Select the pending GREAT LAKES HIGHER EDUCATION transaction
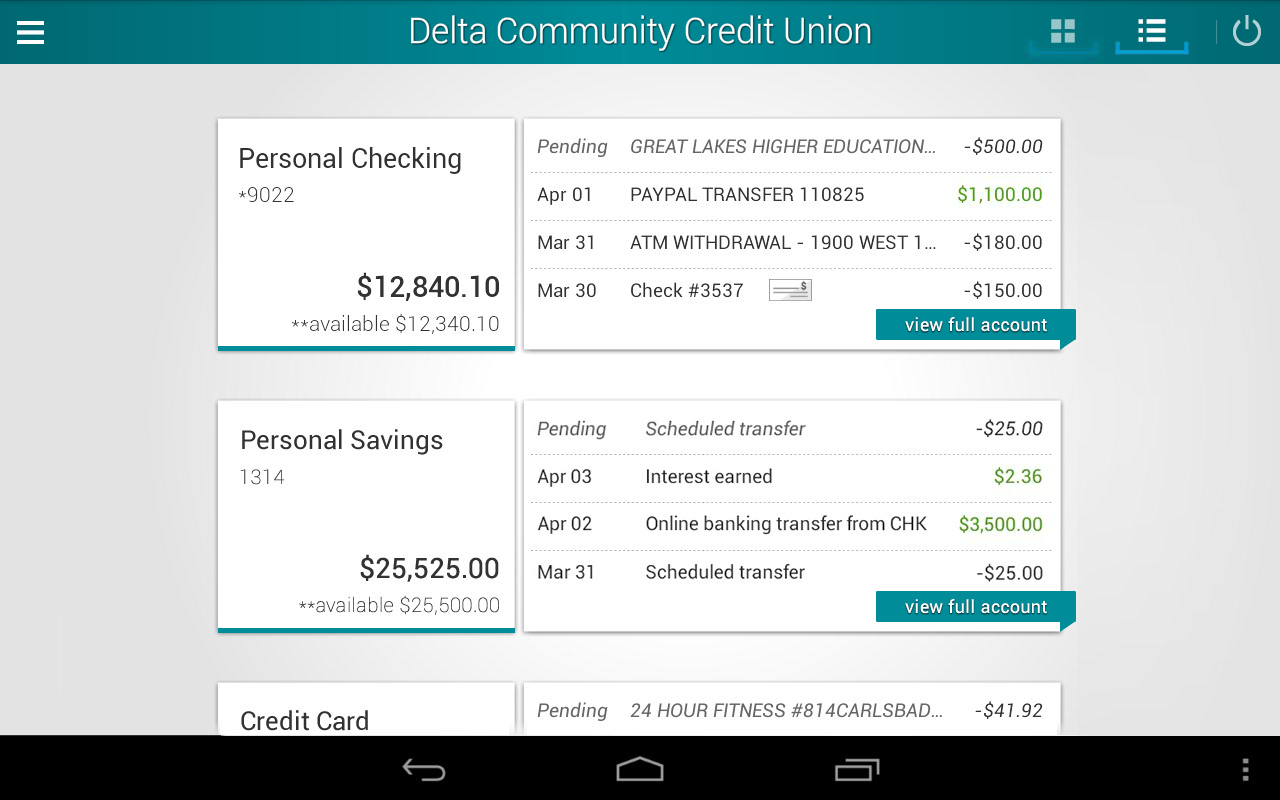The image size is (1280, 800). 790,147
